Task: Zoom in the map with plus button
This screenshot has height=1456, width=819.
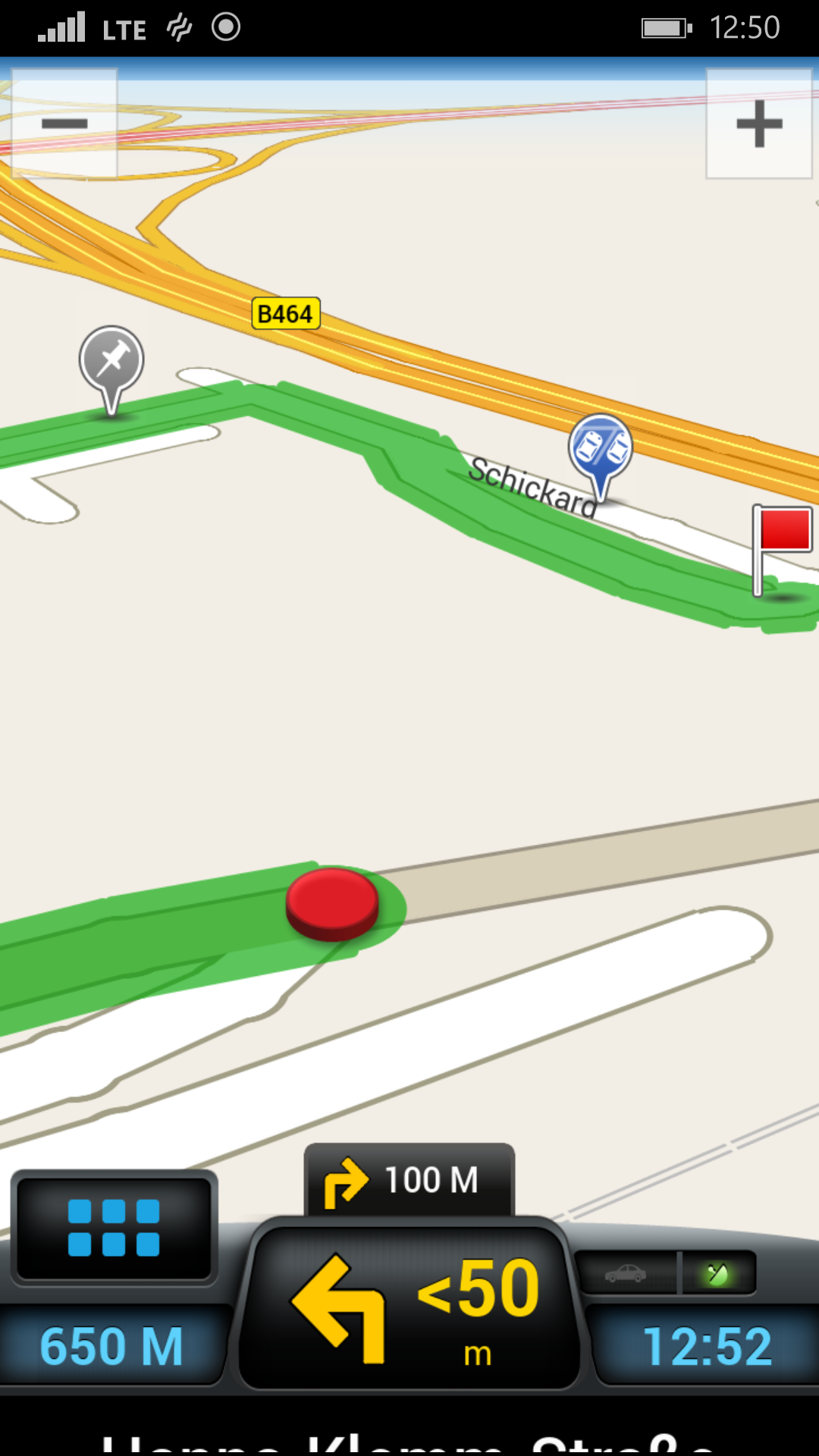Action: coord(759,124)
